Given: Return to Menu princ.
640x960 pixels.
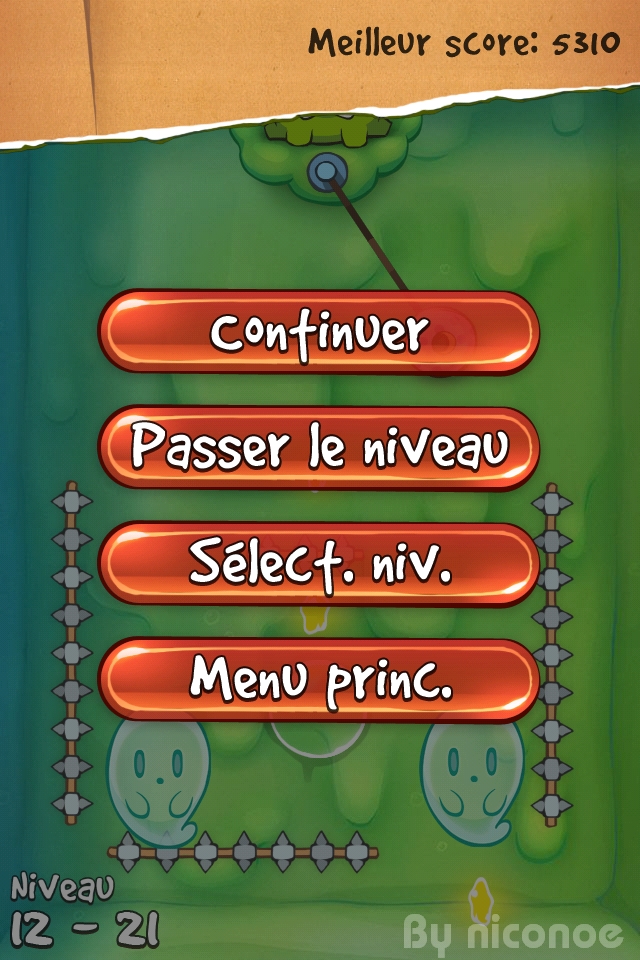Looking at the screenshot, I should click(x=319, y=680).
